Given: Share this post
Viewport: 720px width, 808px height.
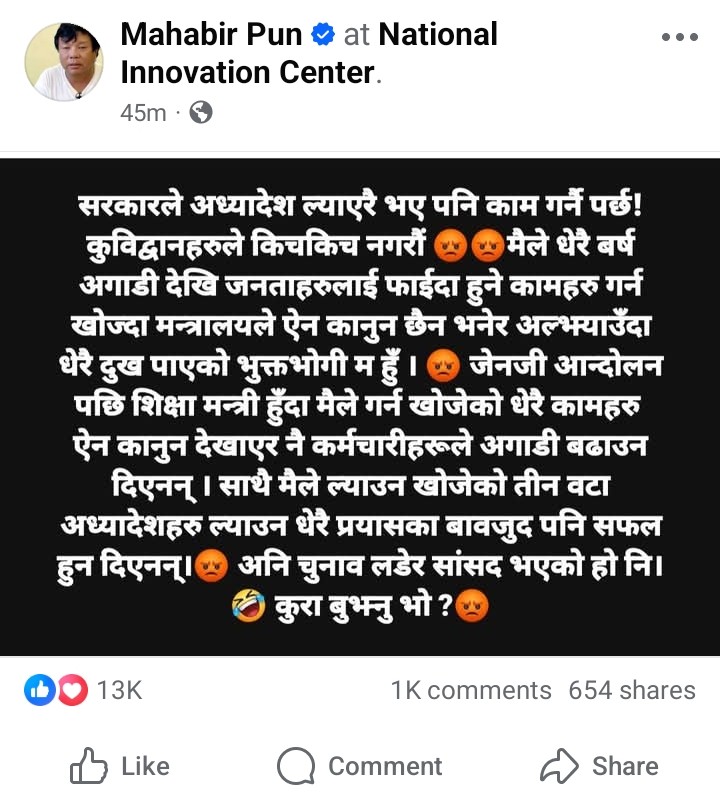Looking at the screenshot, I should [x=598, y=766].
